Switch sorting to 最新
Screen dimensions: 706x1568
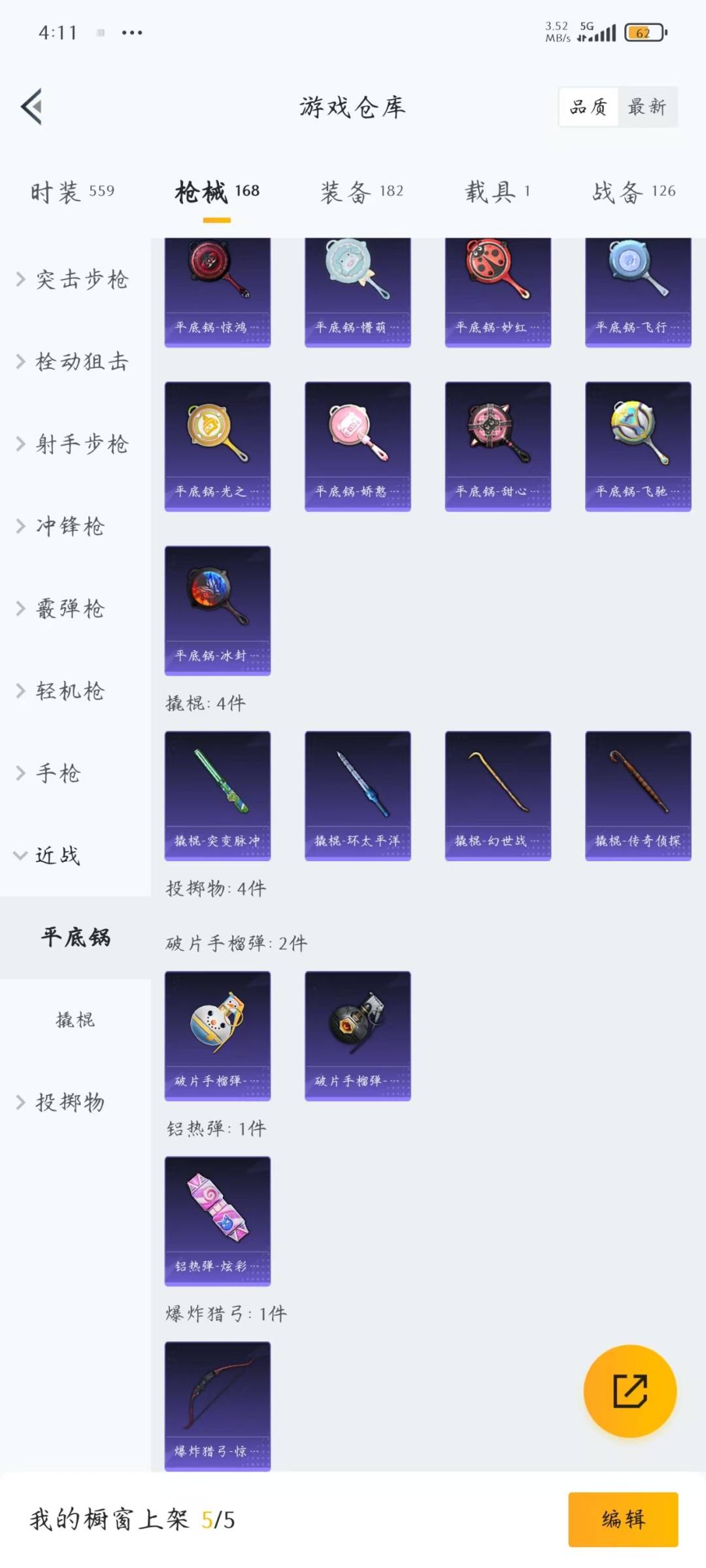[647, 106]
